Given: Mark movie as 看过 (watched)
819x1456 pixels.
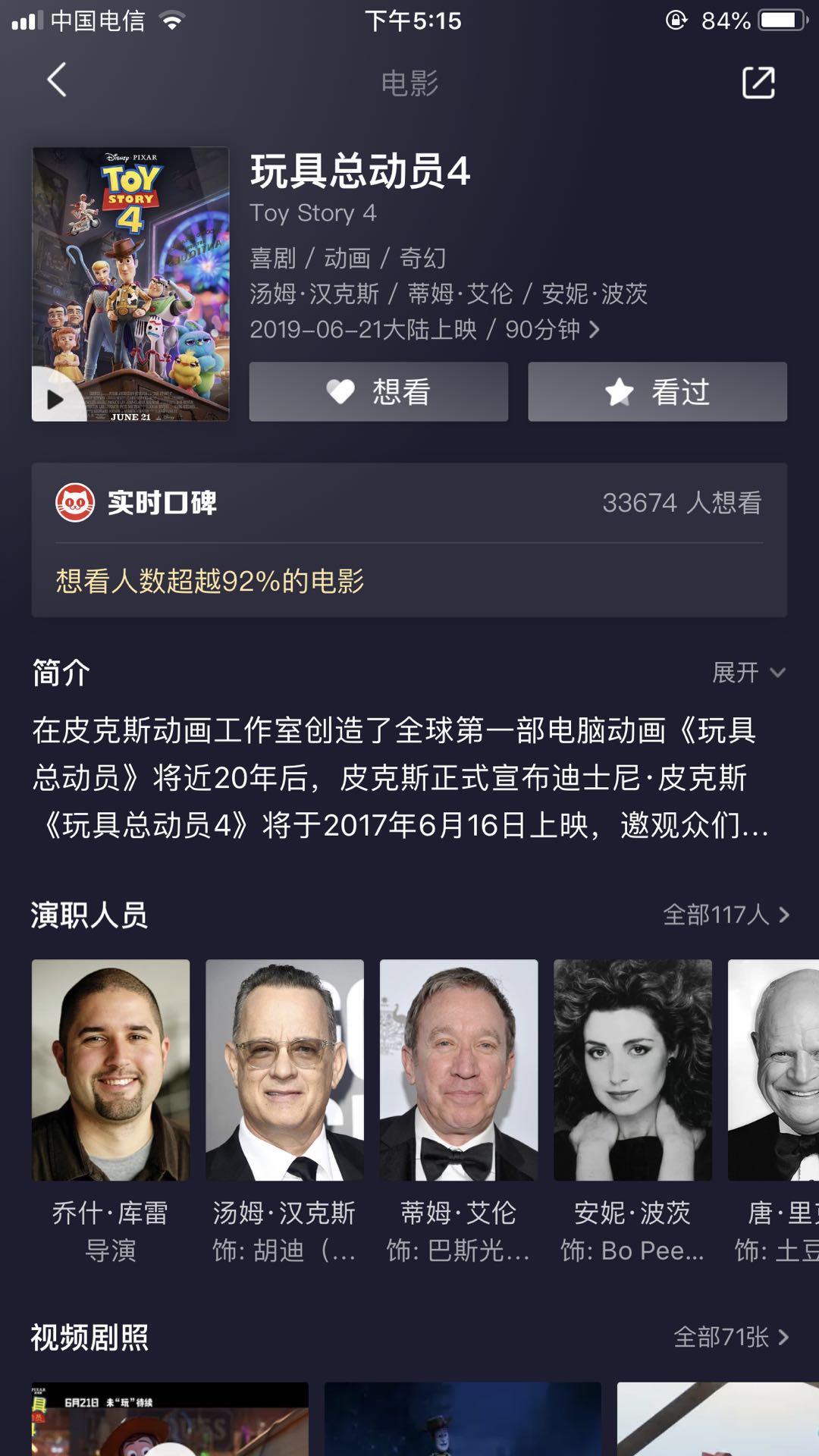Looking at the screenshot, I should click(x=657, y=392).
